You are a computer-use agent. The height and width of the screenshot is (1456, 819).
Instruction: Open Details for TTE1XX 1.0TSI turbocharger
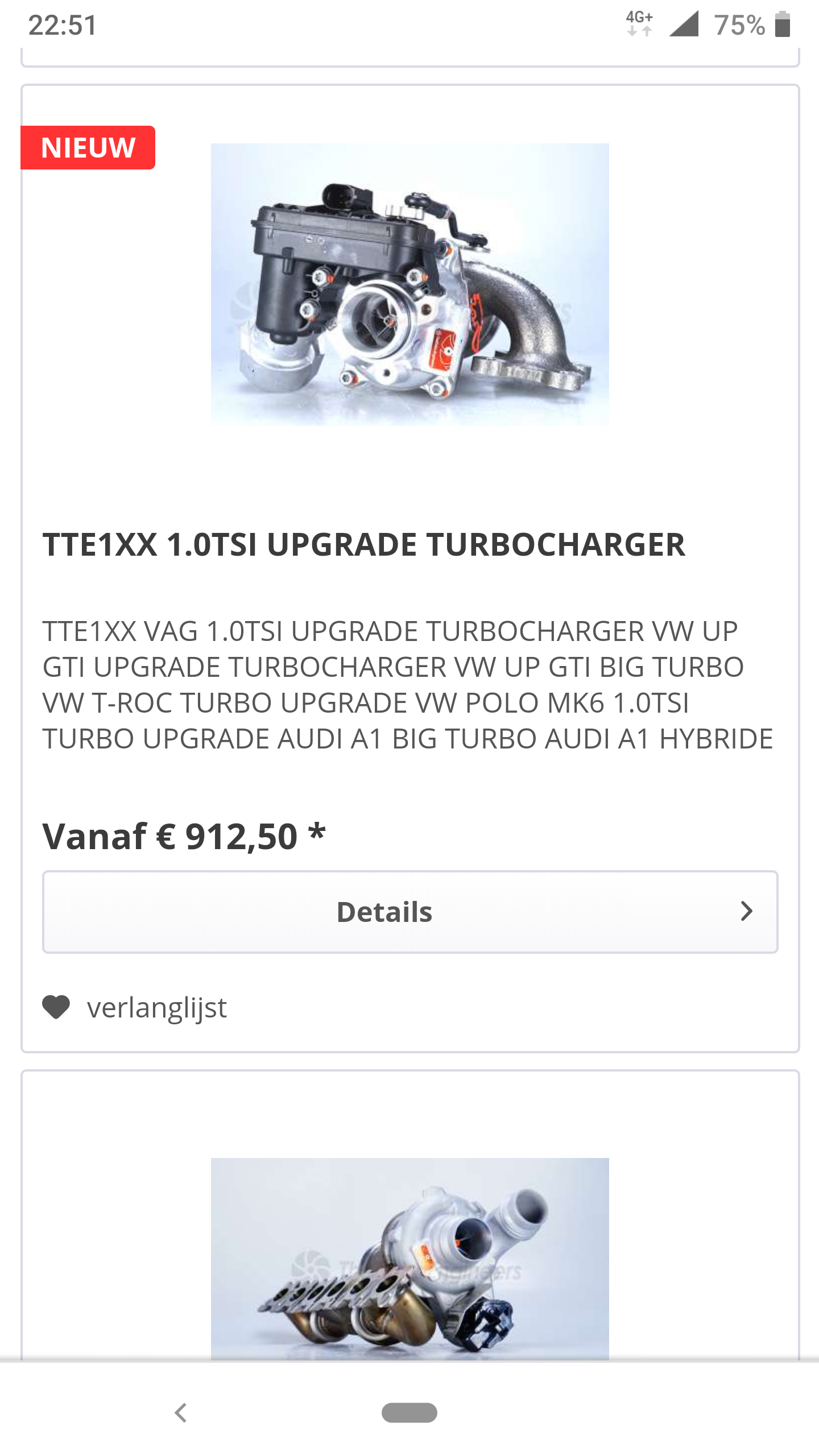[409, 912]
